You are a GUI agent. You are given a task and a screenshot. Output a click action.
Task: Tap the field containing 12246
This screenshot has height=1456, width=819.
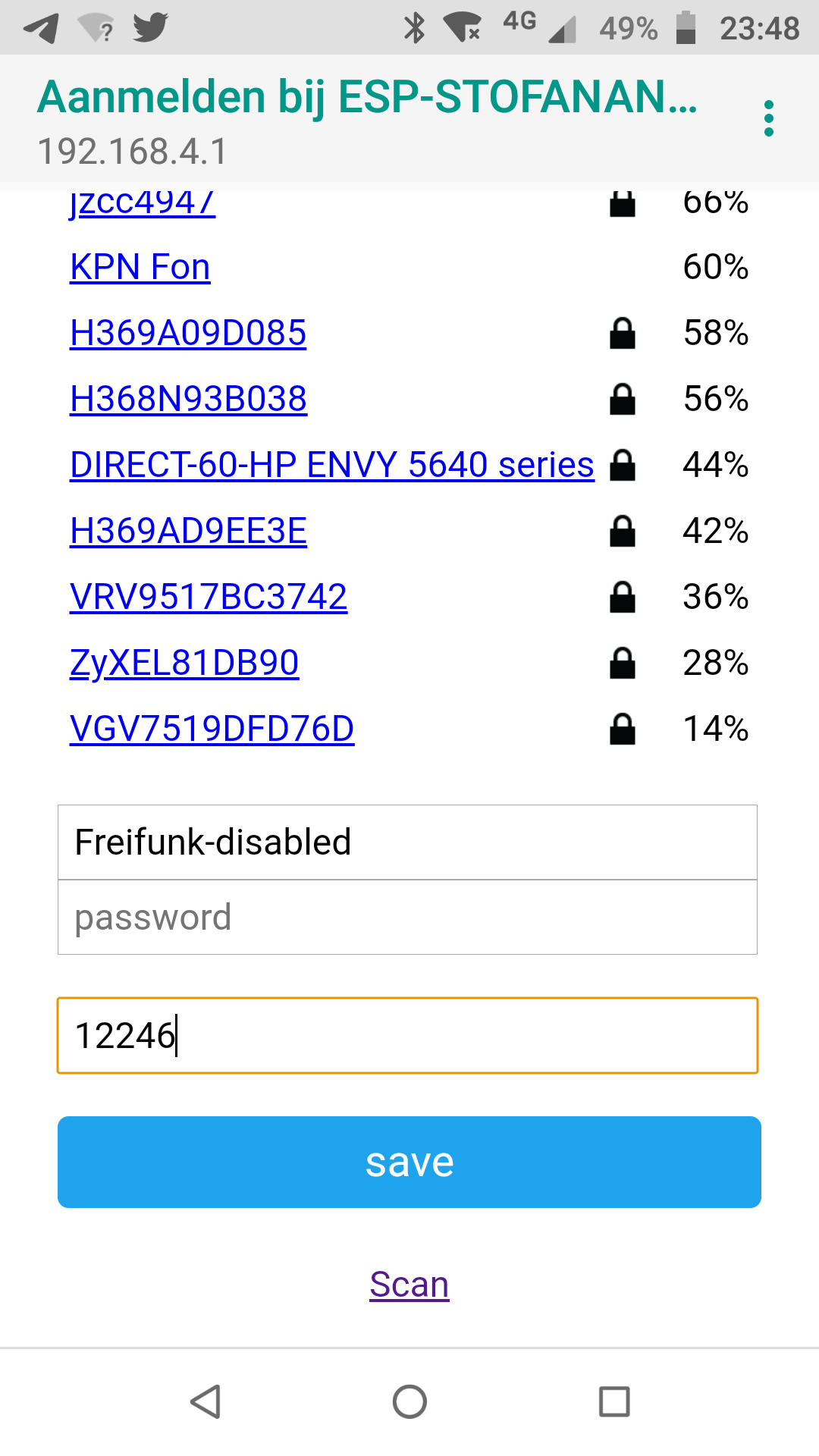tap(408, 1036)
